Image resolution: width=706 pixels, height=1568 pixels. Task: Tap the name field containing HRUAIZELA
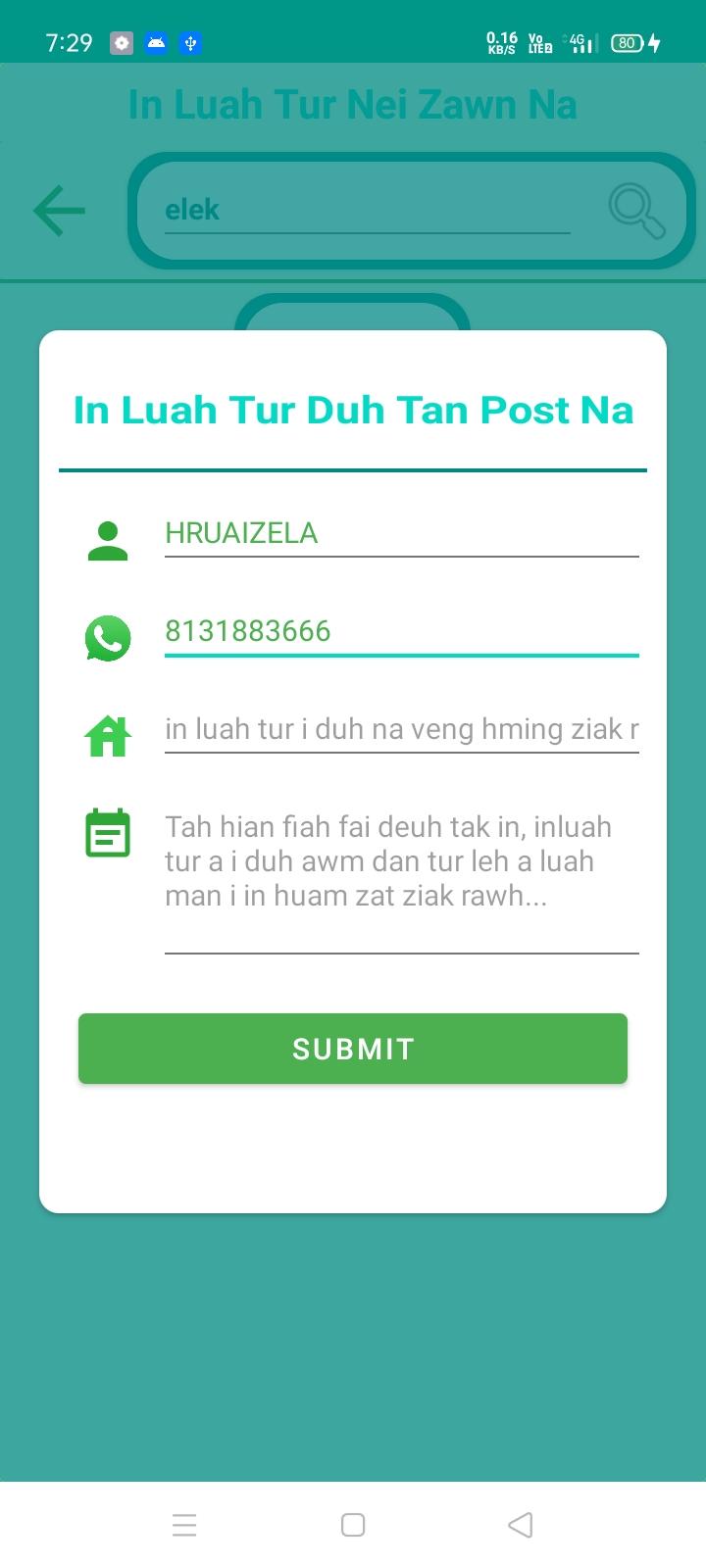tap(401, 533)
